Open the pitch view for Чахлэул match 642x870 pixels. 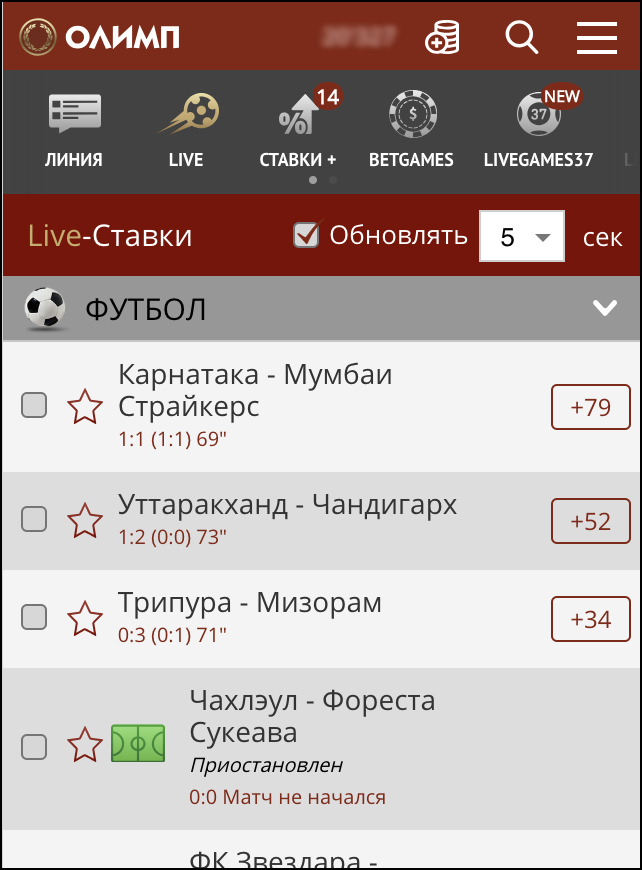(x=138, y=745)
